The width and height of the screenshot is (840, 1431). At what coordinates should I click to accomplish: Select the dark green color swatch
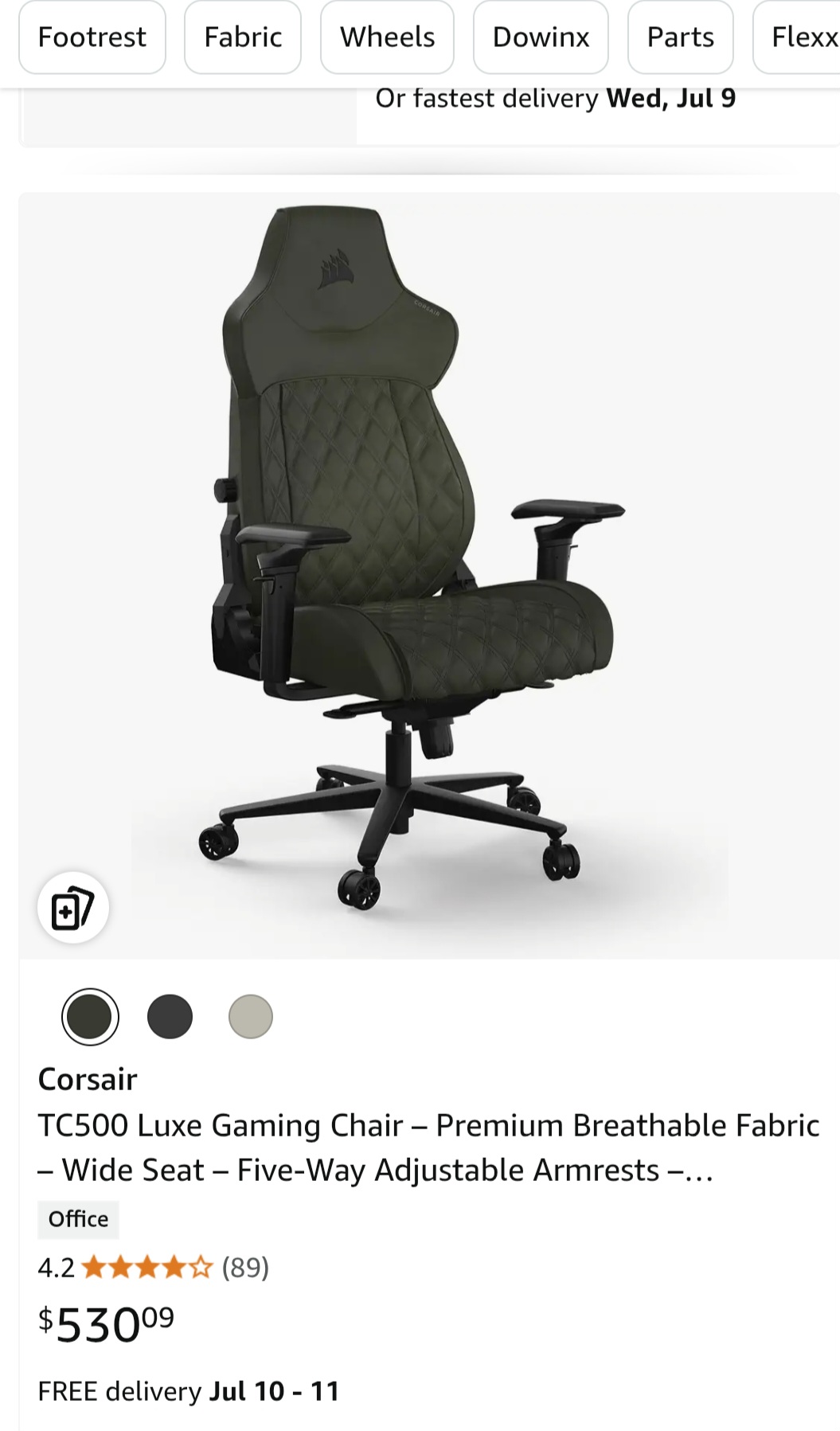click(x=90, y=1017)
